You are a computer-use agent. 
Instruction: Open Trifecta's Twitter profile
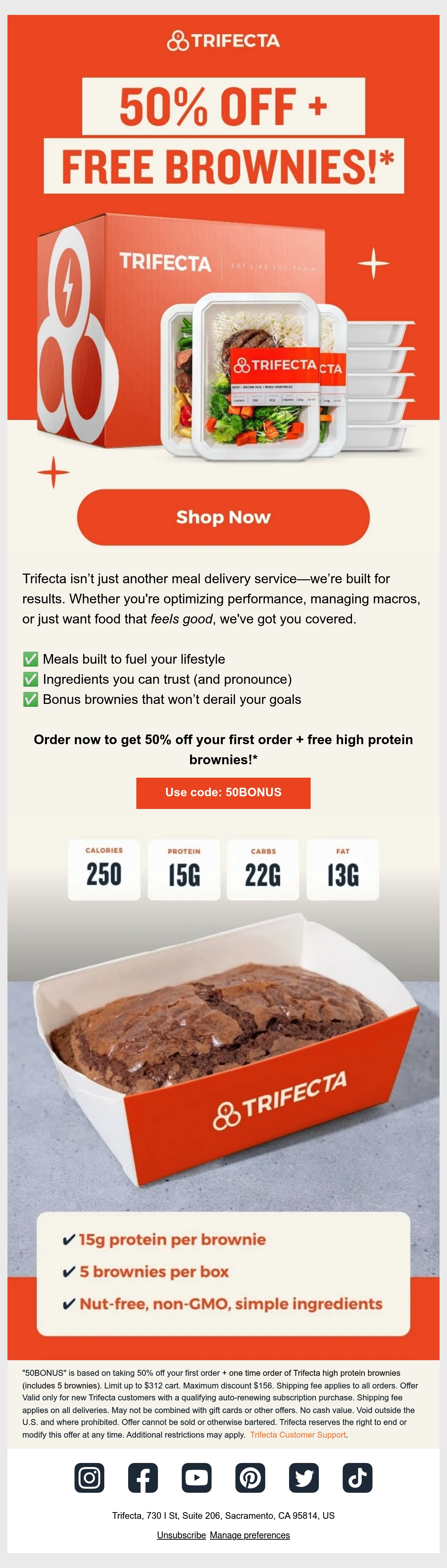[304, 1478]
